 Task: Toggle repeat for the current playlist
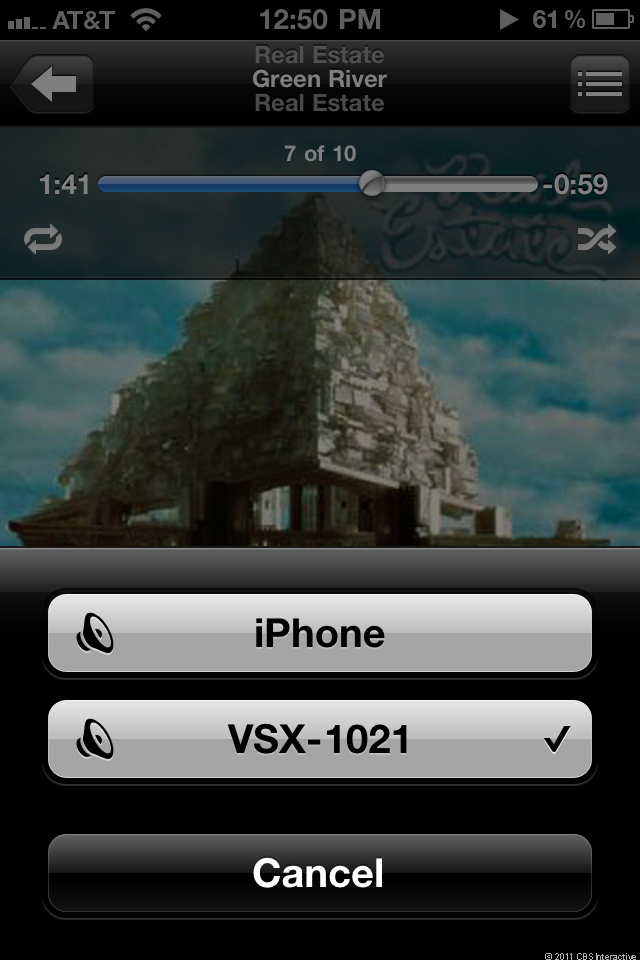click(43, 239)
